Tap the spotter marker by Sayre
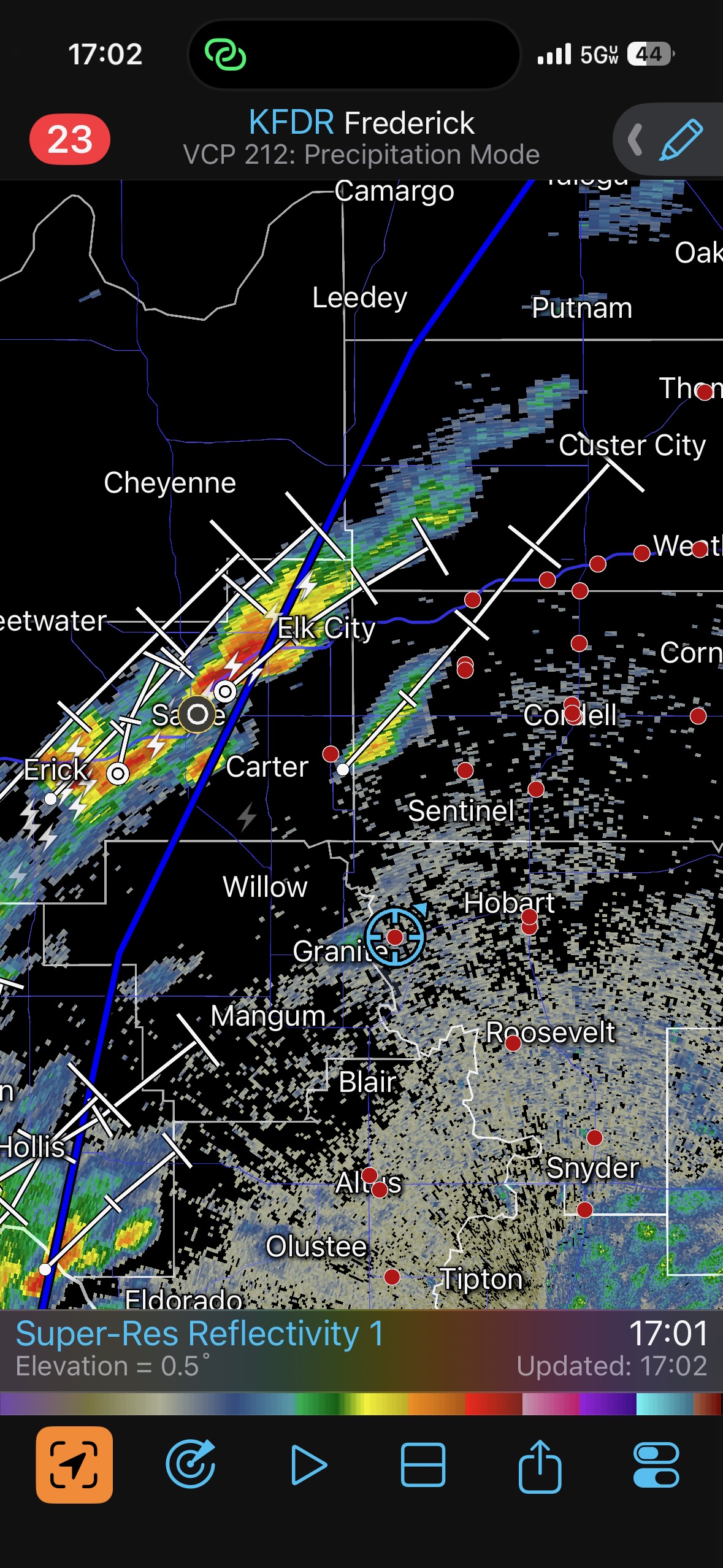723x1568 pixels. click(x=197, y=714)
